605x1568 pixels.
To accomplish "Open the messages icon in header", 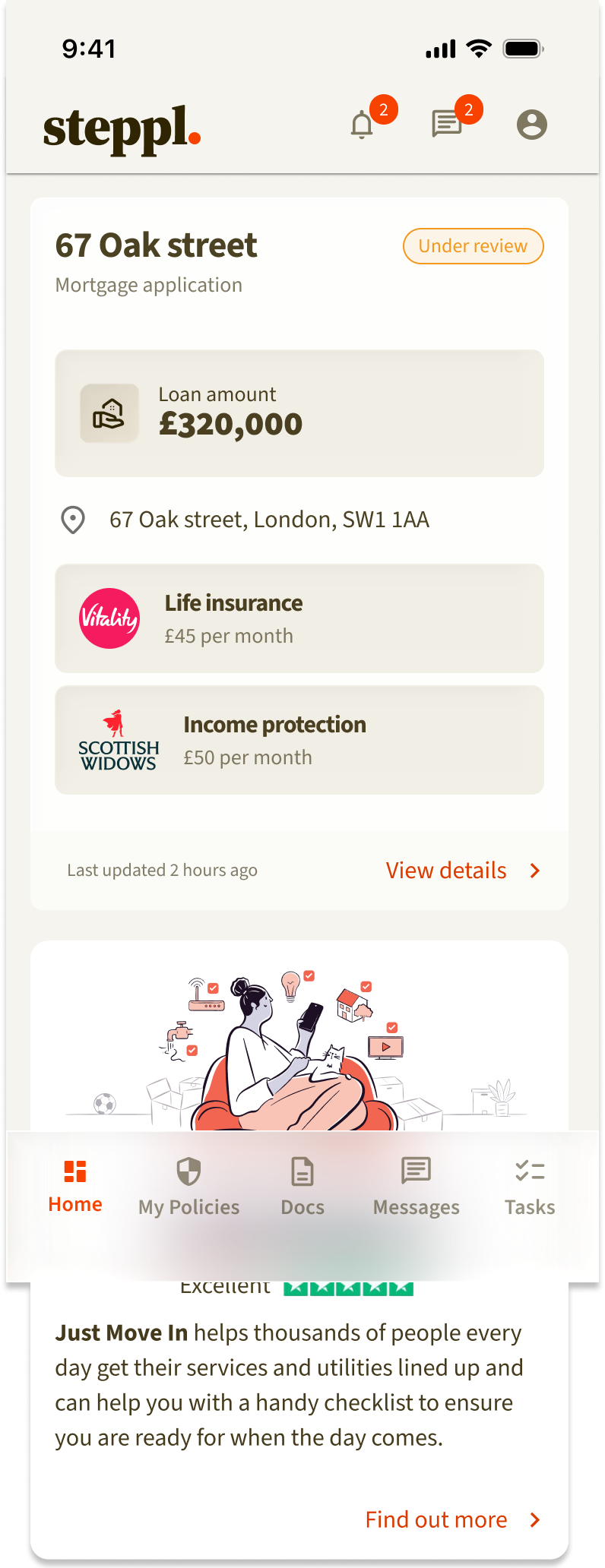I will click(x=447, y=124).
